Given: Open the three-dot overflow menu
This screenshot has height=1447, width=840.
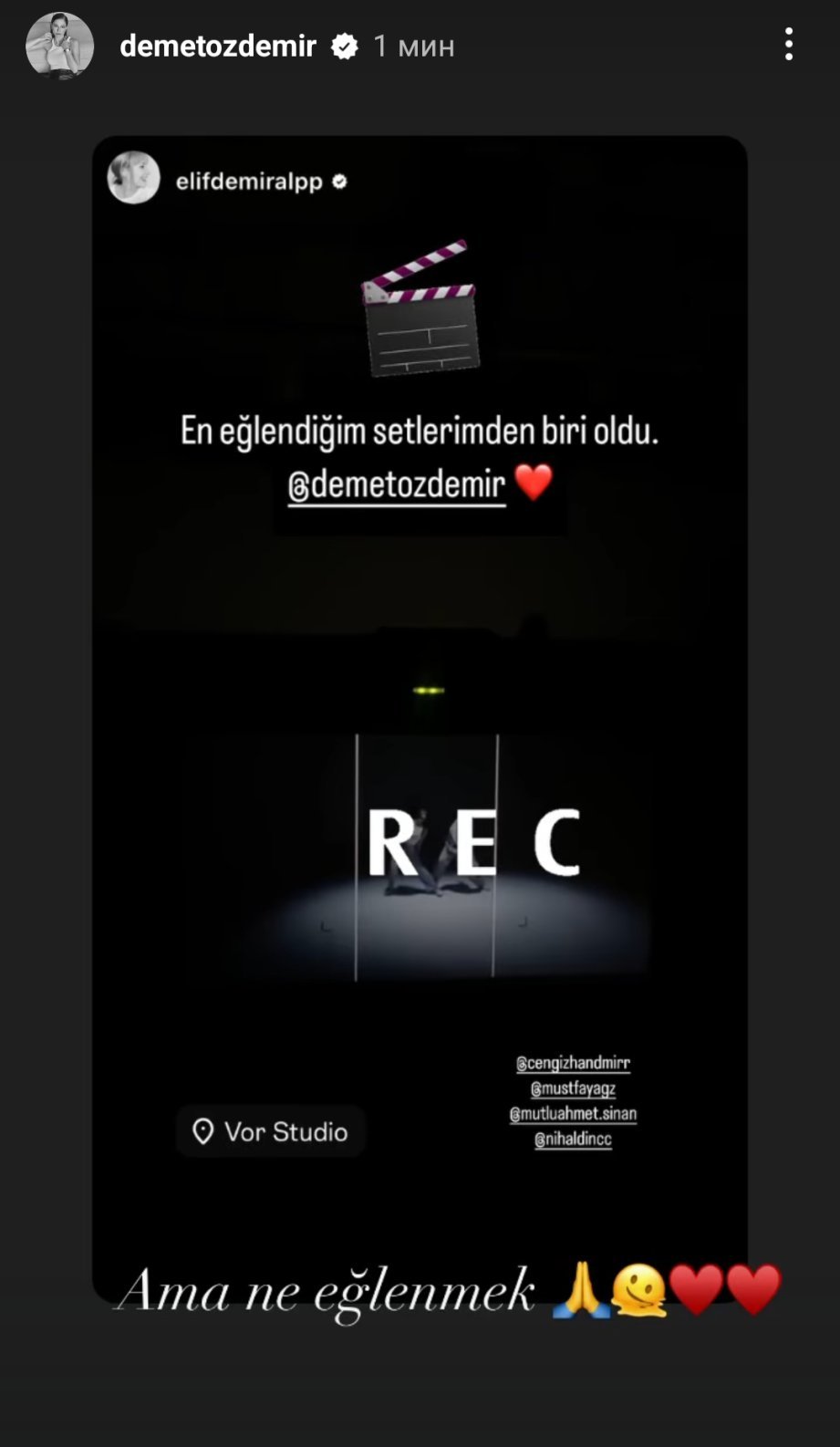Looking at the screenshot, I should point(789,45).
